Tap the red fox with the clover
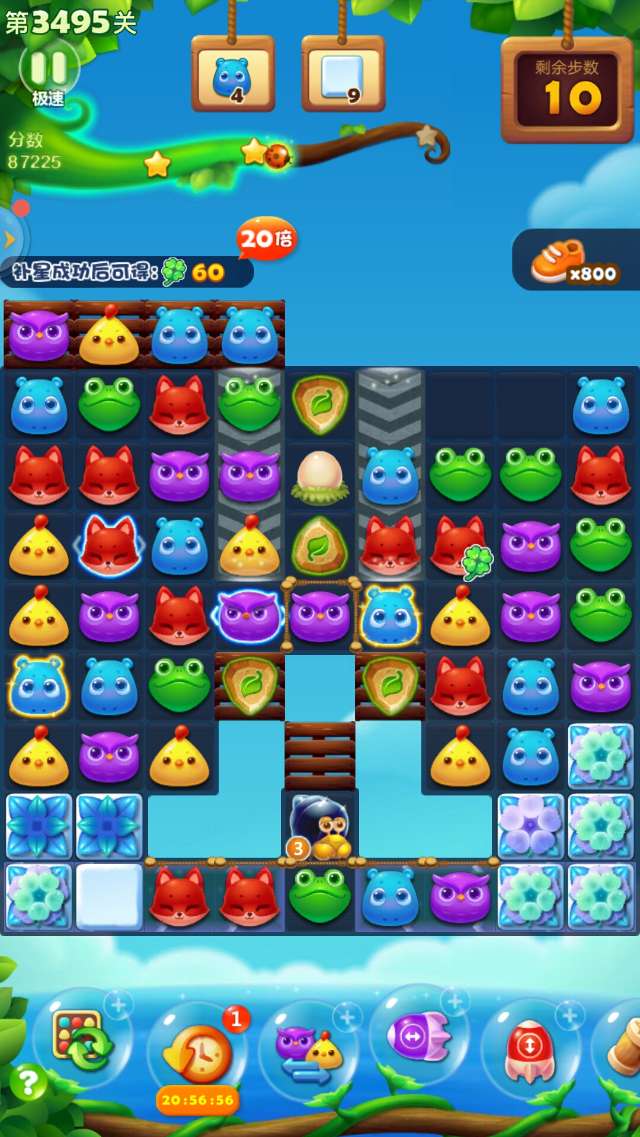 (460, 547)
